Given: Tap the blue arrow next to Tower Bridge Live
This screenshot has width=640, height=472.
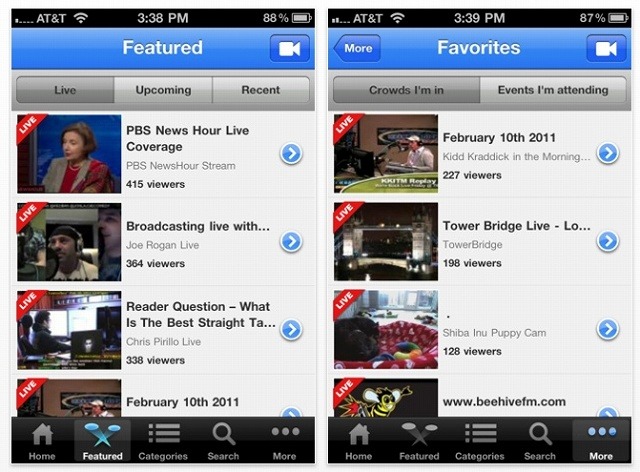Looking at the screenshot, I should click(x=607, y=242).
